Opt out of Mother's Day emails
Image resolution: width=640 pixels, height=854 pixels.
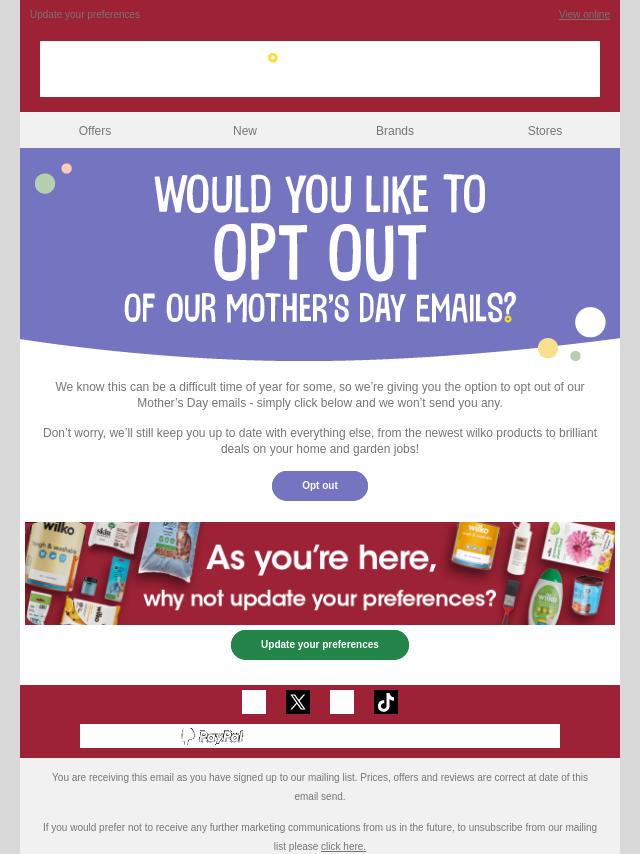[x=320, y=486]
